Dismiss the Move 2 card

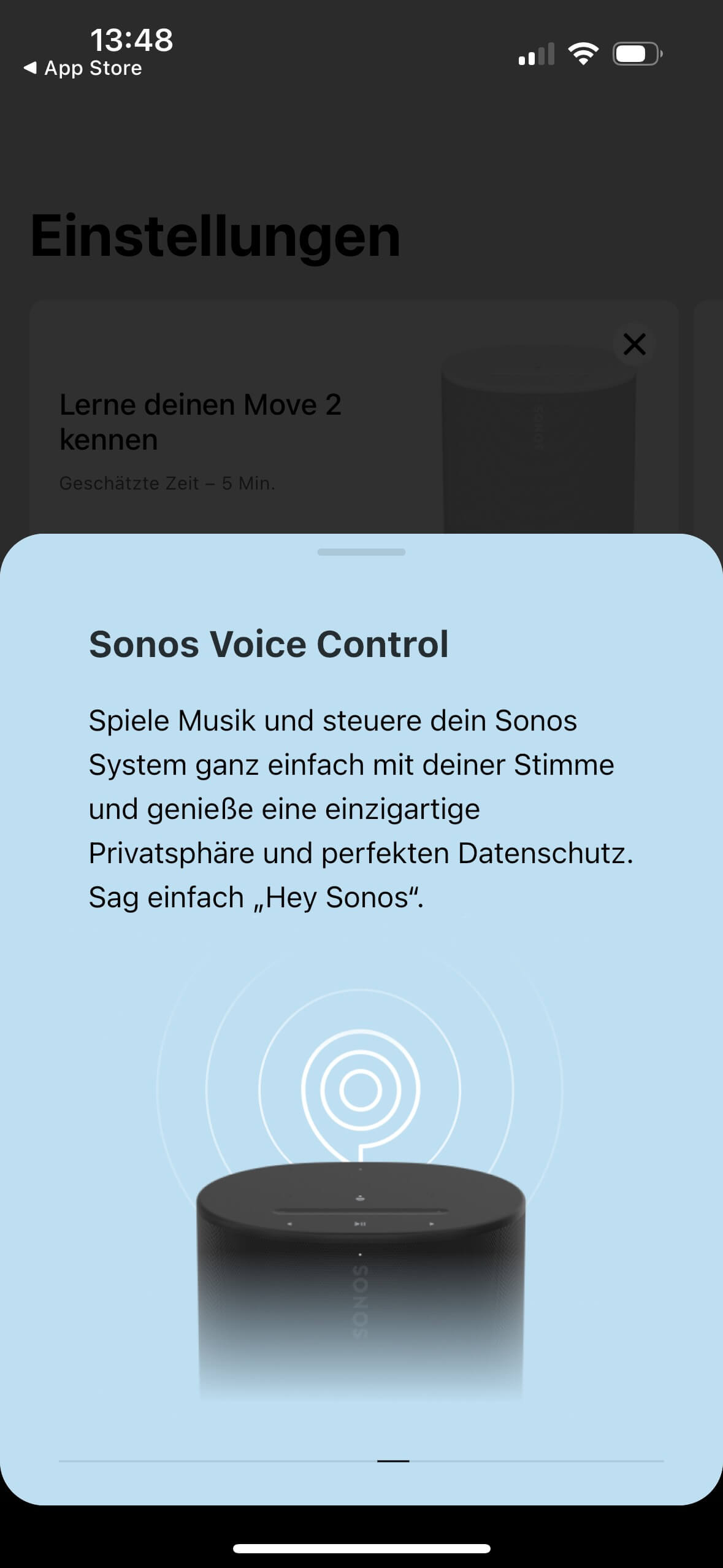(634, 344)
